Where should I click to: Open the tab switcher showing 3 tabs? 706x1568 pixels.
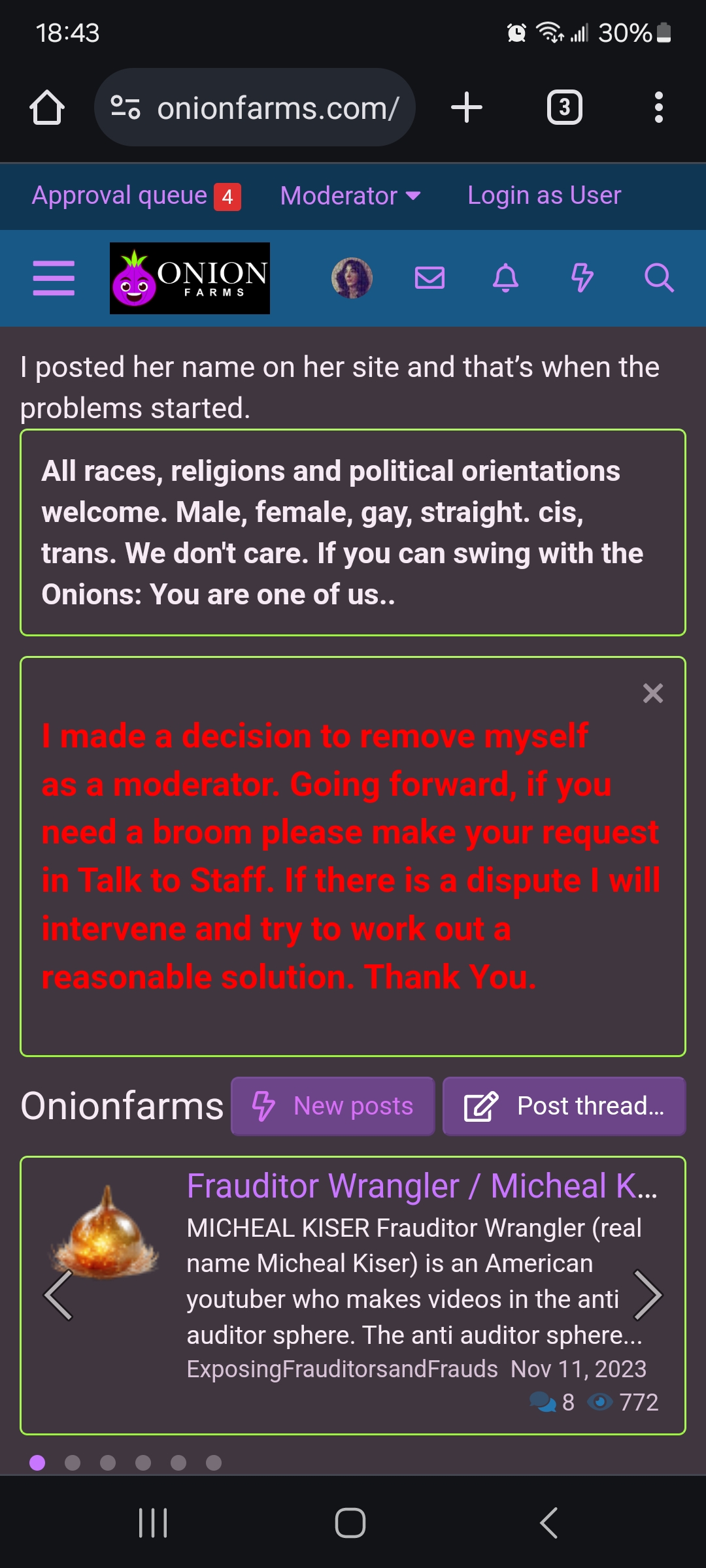[x=565, y=107]
